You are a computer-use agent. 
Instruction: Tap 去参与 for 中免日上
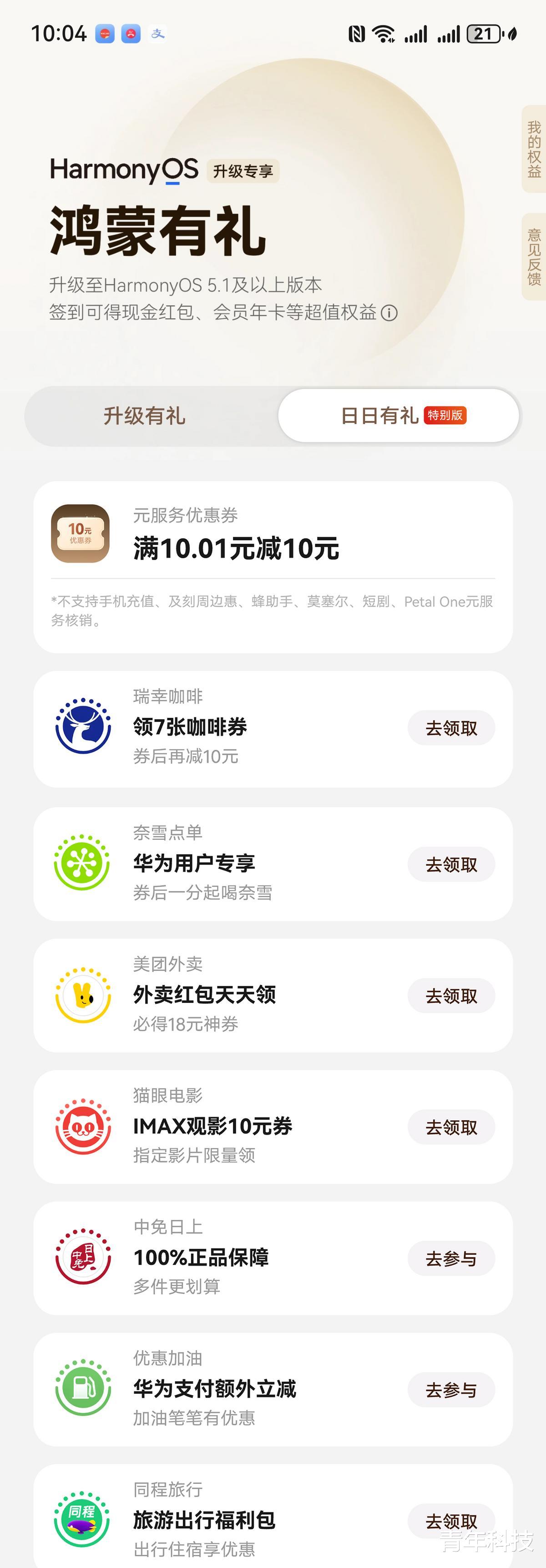coord(451,1259)
